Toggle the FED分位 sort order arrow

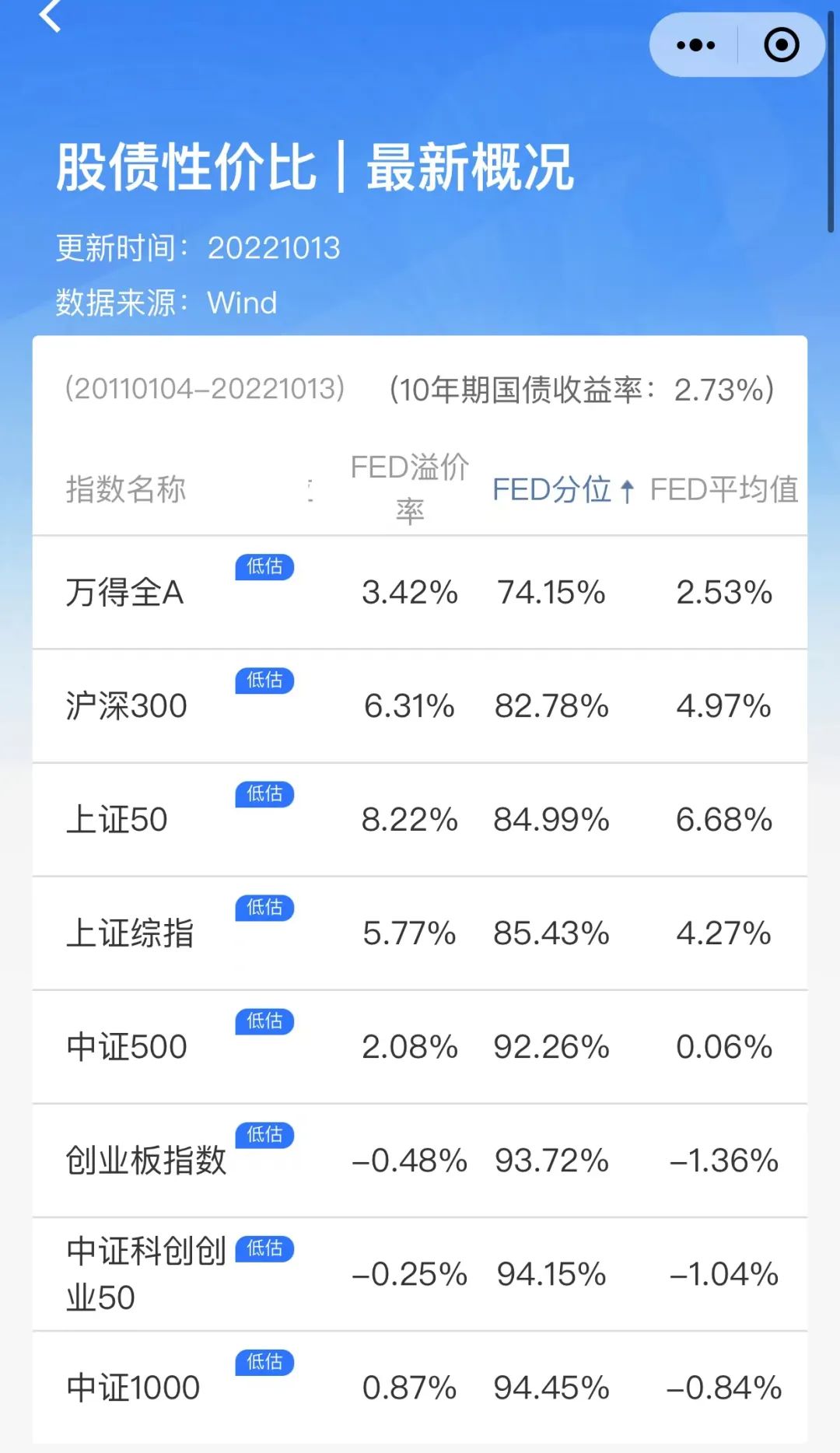pyautogui.click(x=626, y=491)
